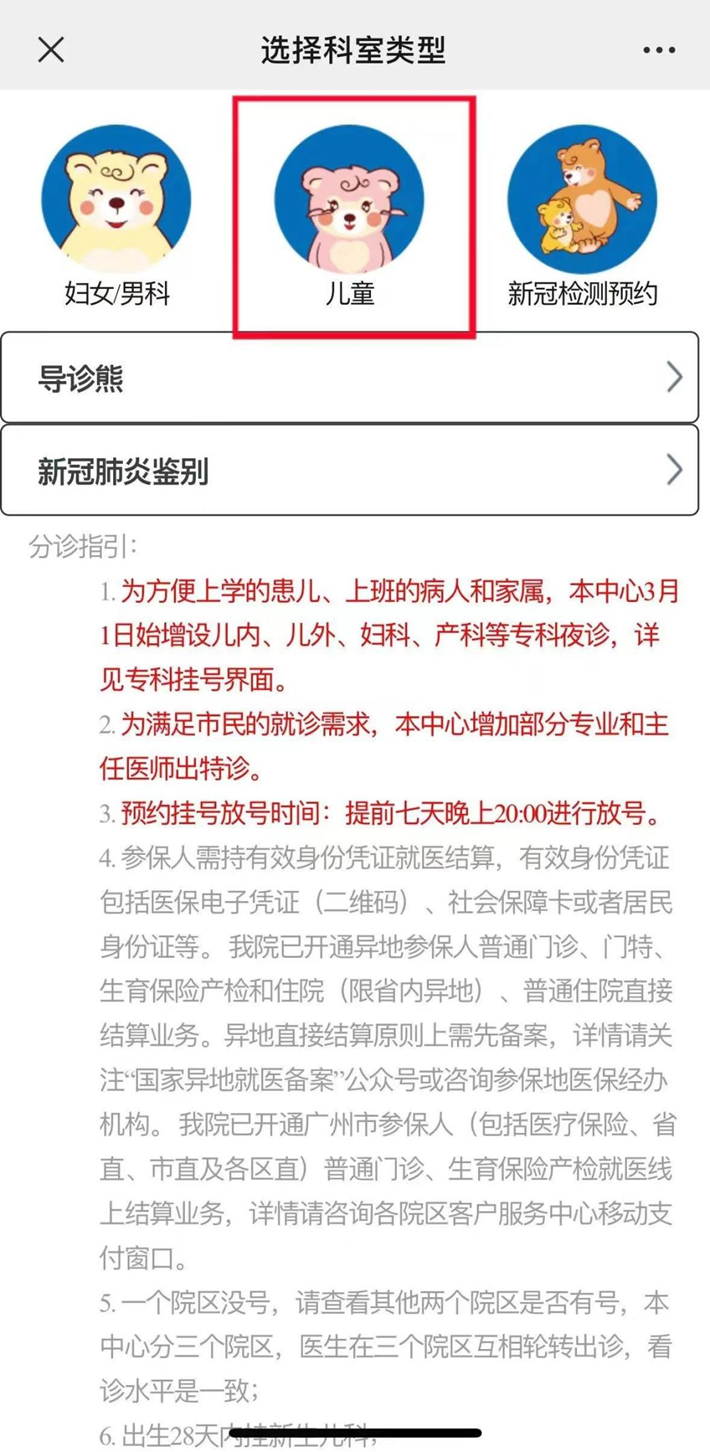
Task: Open the 新冠肺炎鉴别 row
Action: (349, 470)
